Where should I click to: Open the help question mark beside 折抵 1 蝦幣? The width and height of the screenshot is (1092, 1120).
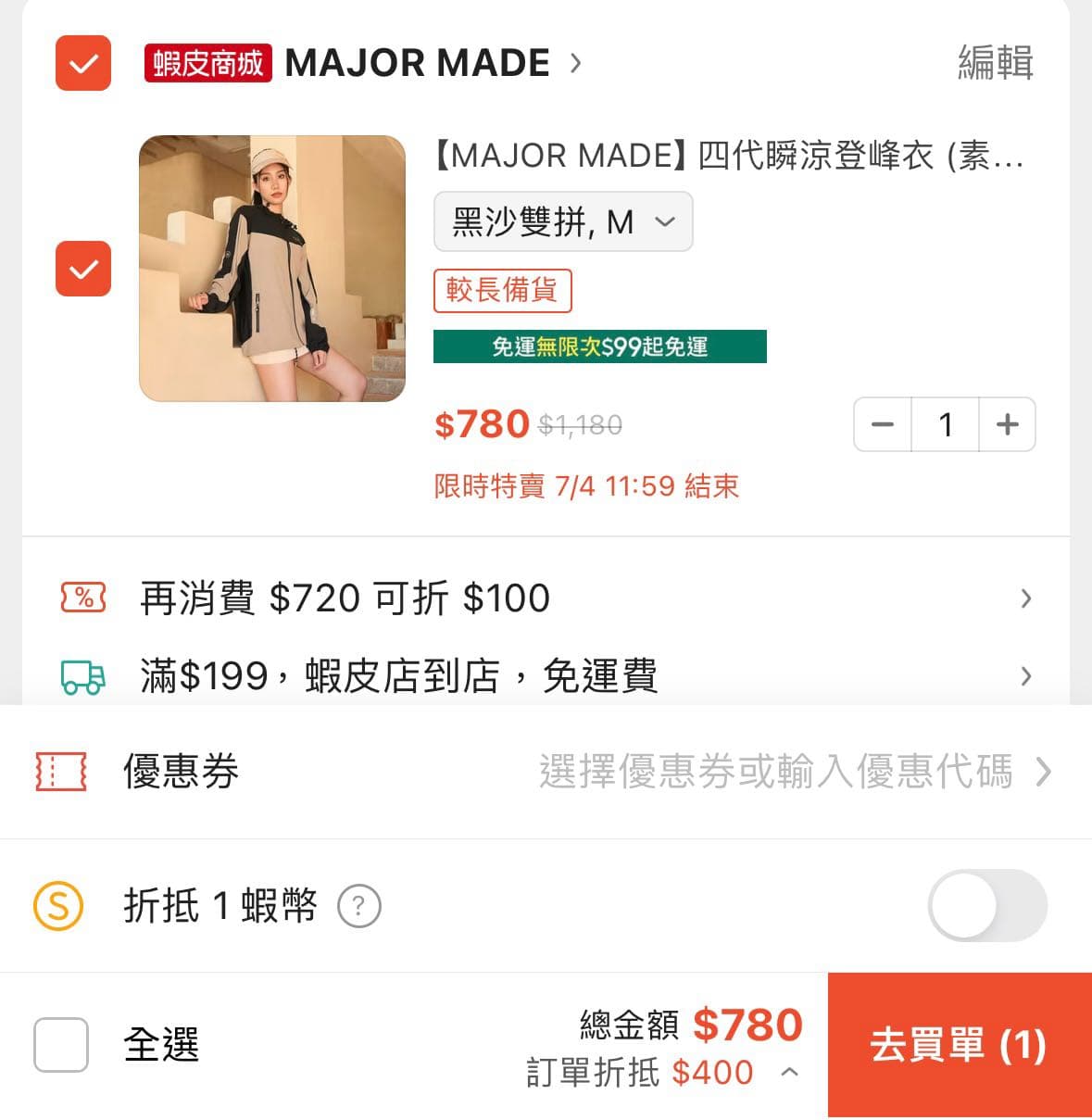[361, 907]
